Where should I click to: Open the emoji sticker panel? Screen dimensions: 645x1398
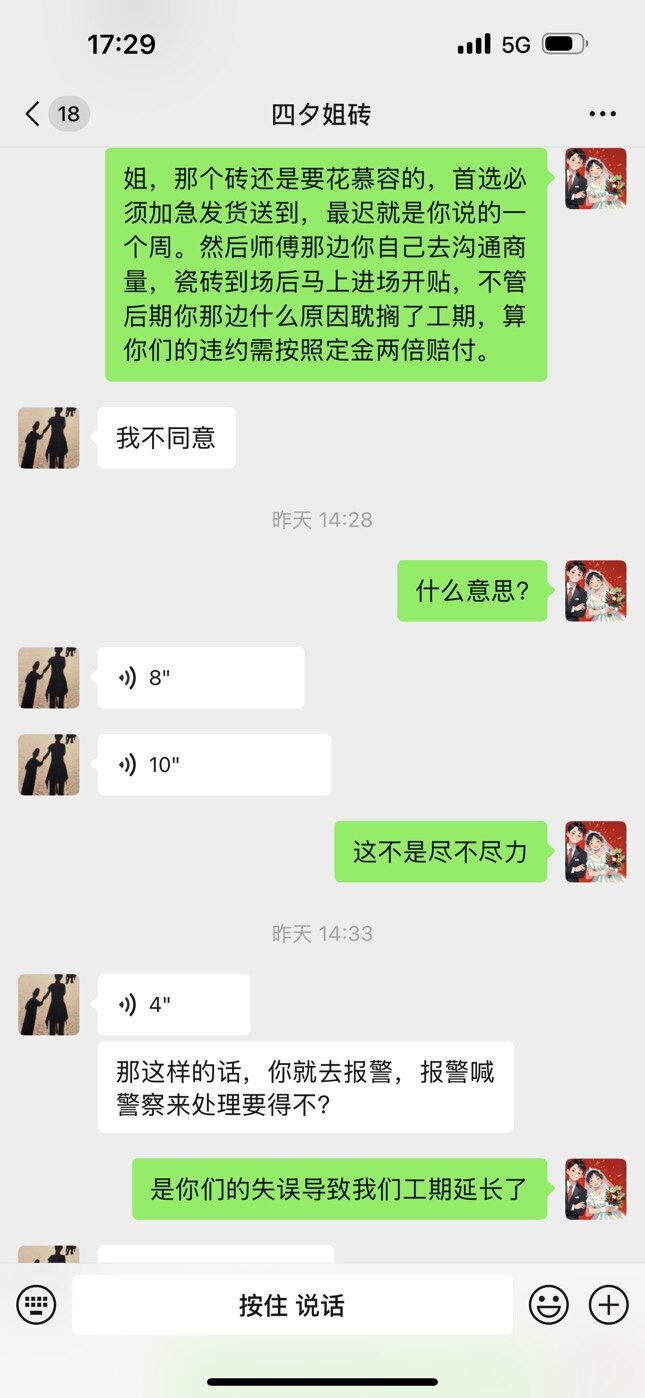tap(549, 1304)
